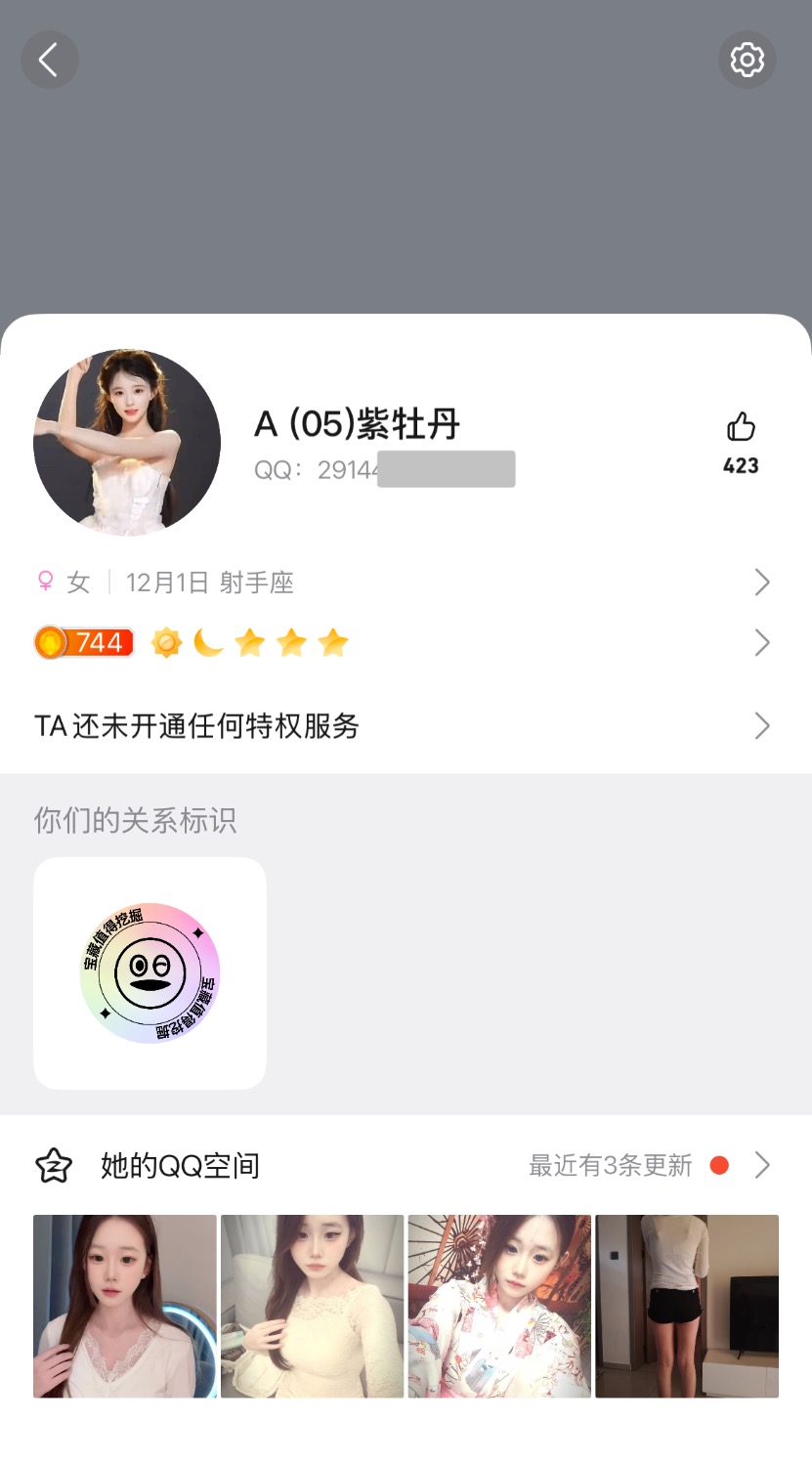View the profile avatar photo

pyautogui.click(x=127, y=443)
